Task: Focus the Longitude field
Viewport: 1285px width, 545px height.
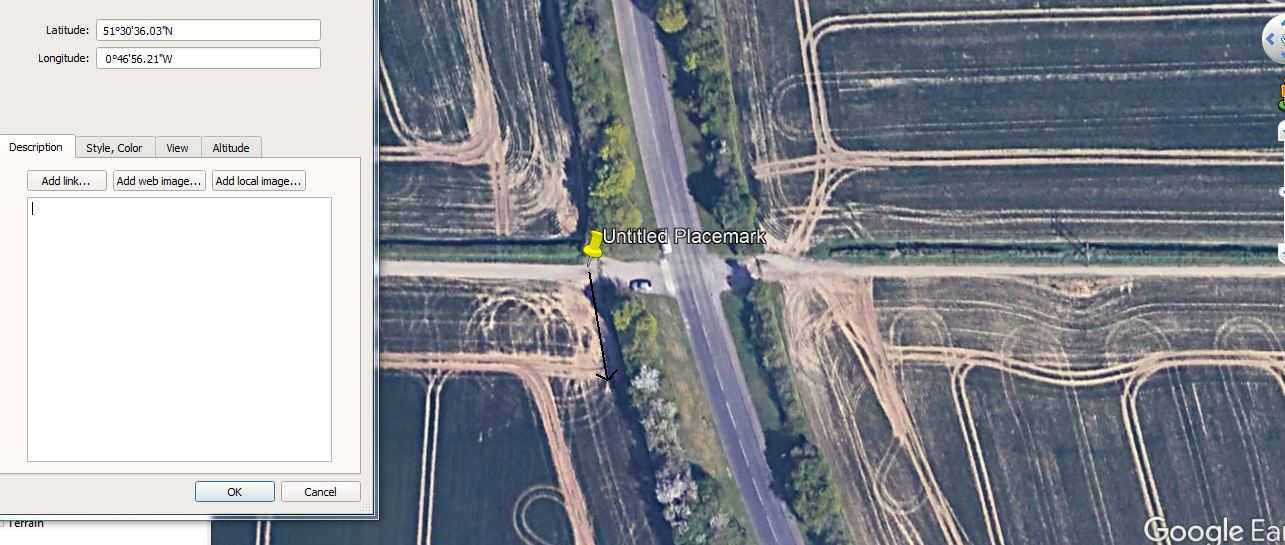Action: [208, 58]
